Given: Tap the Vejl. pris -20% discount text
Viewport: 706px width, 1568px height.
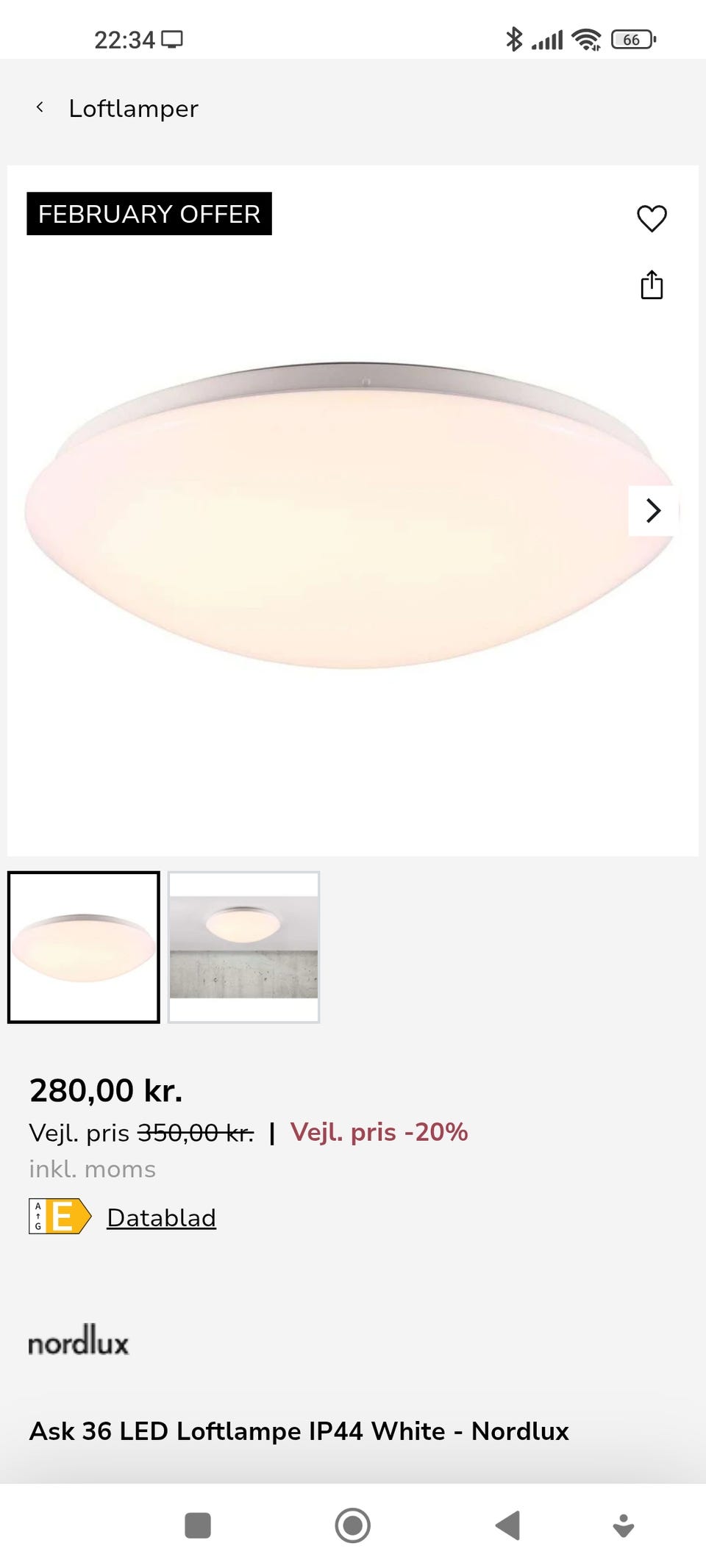Looking at the screenshot, I should [x=378, y=1132].
